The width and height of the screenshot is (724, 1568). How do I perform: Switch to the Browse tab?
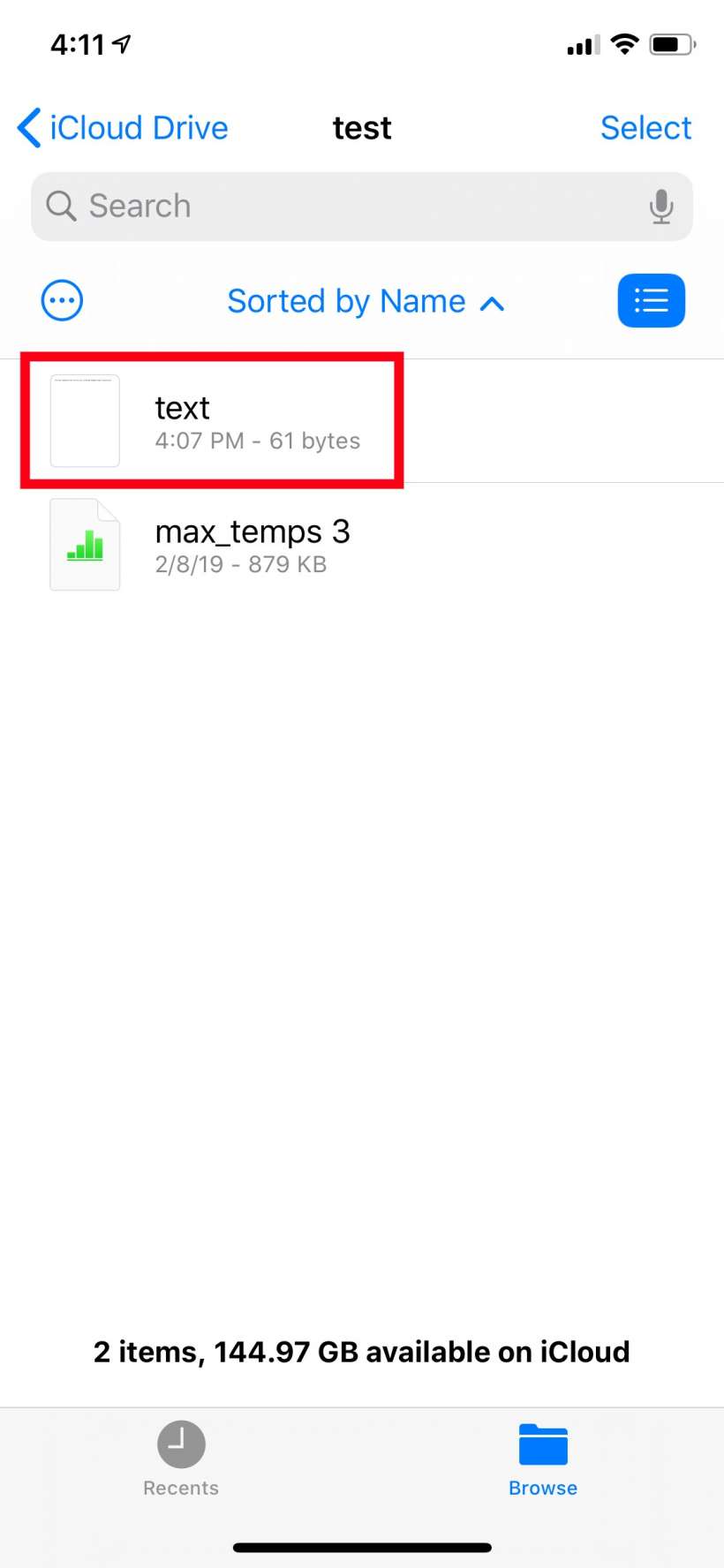pyautogui.click(x=543, y=1459)
